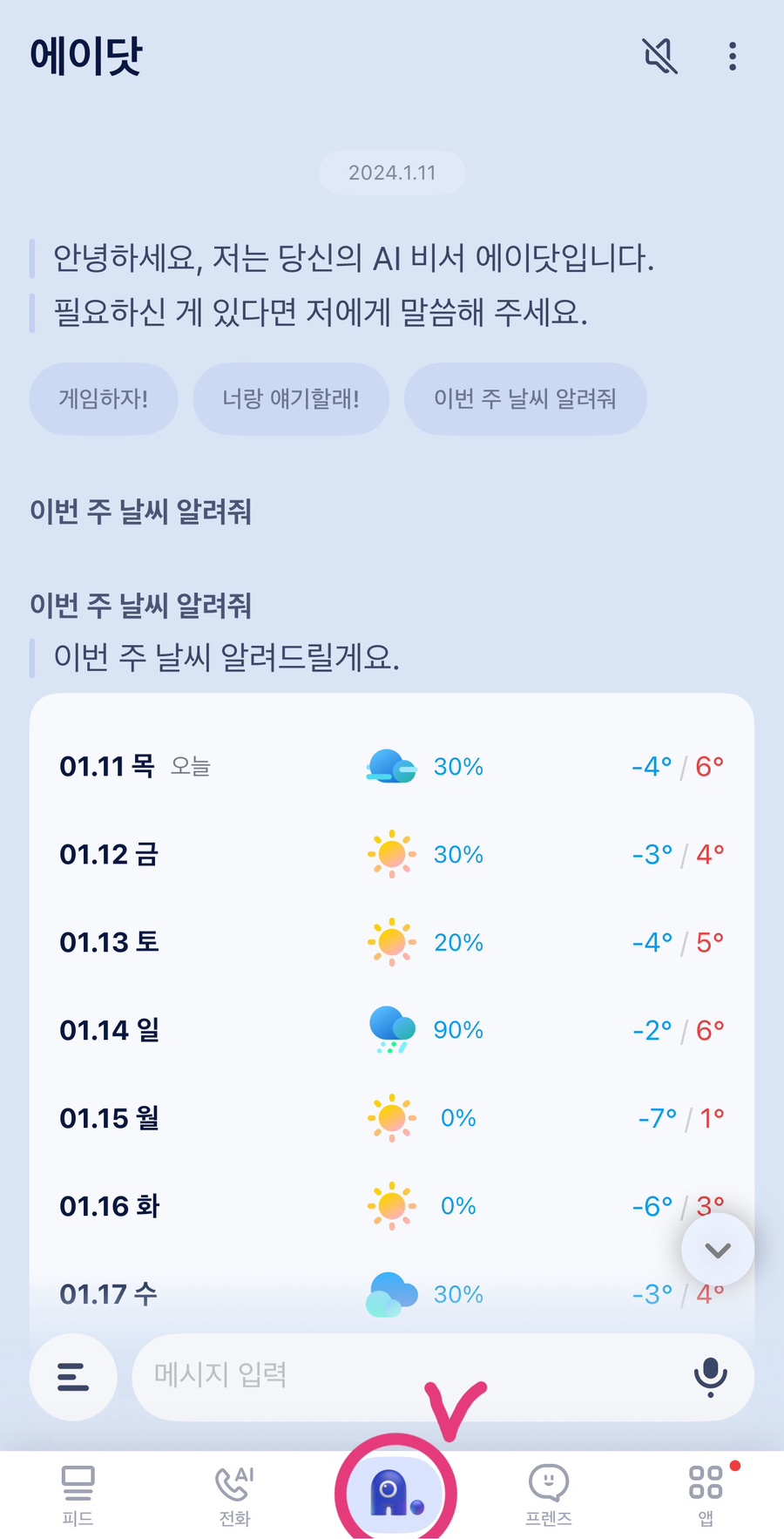This screenshot has width=784, height=1539.
Task: Open the center A. assistant tab
Action: (x=395, y=1493)
